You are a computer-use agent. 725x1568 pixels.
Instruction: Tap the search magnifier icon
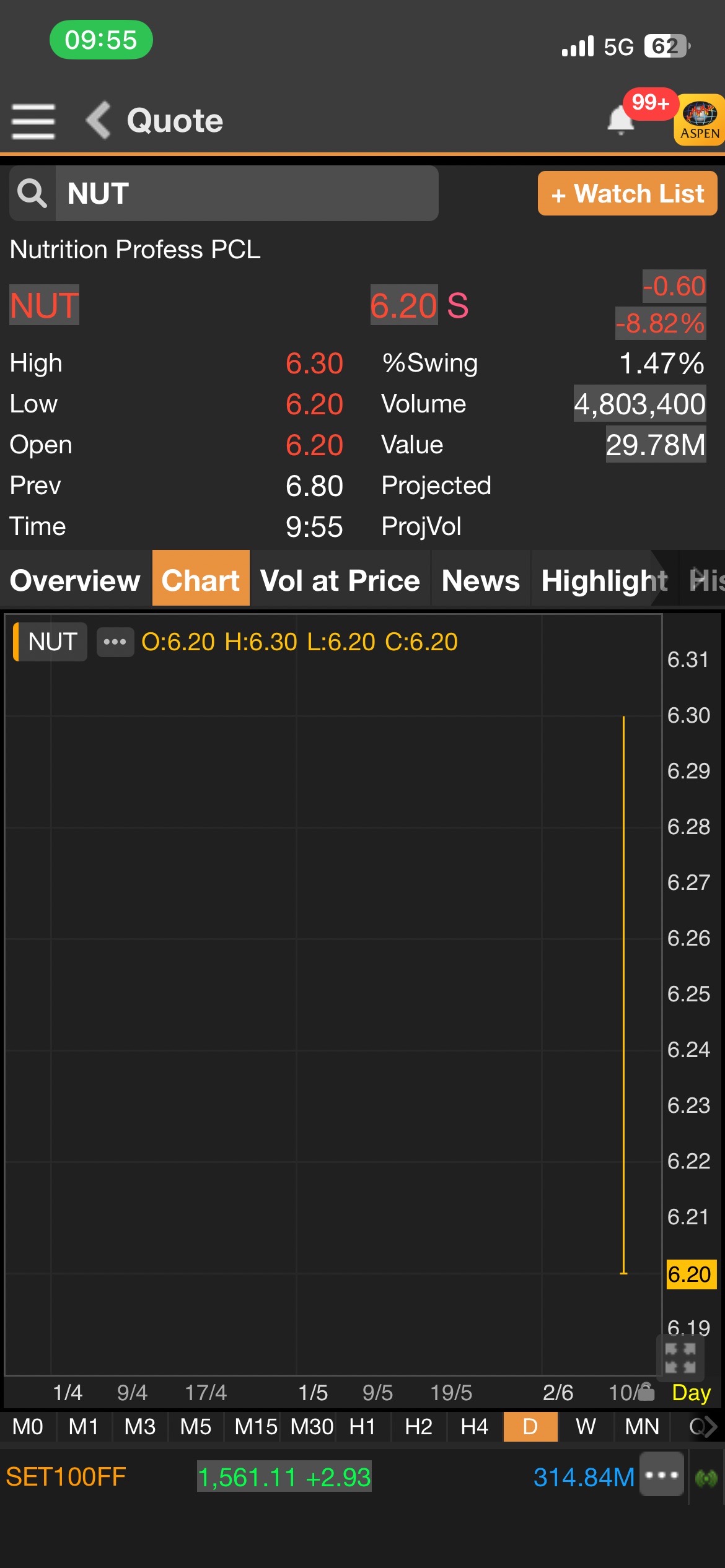tap(32, 193)
